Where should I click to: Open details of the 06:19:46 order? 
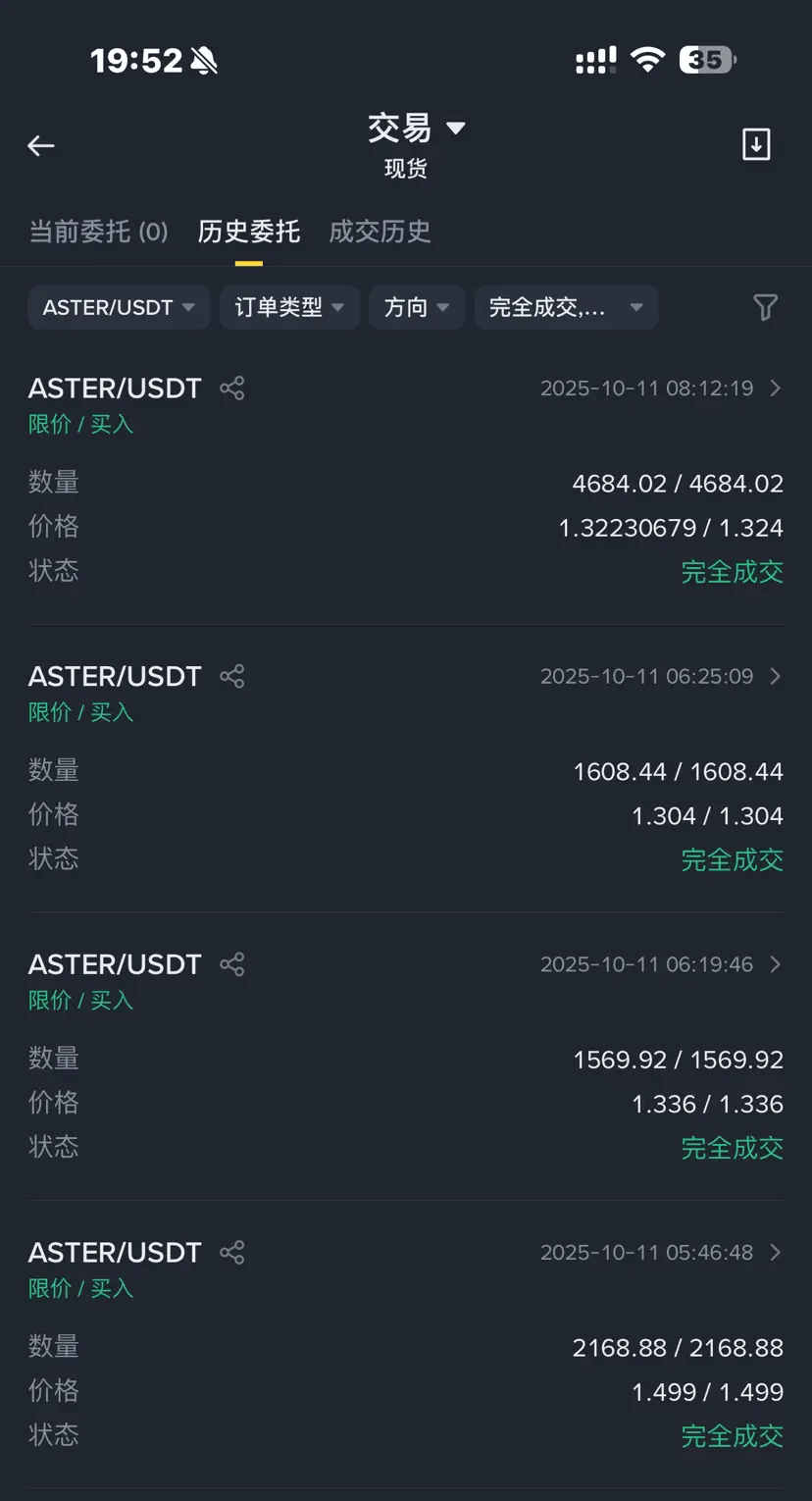[x=775, y=964]
